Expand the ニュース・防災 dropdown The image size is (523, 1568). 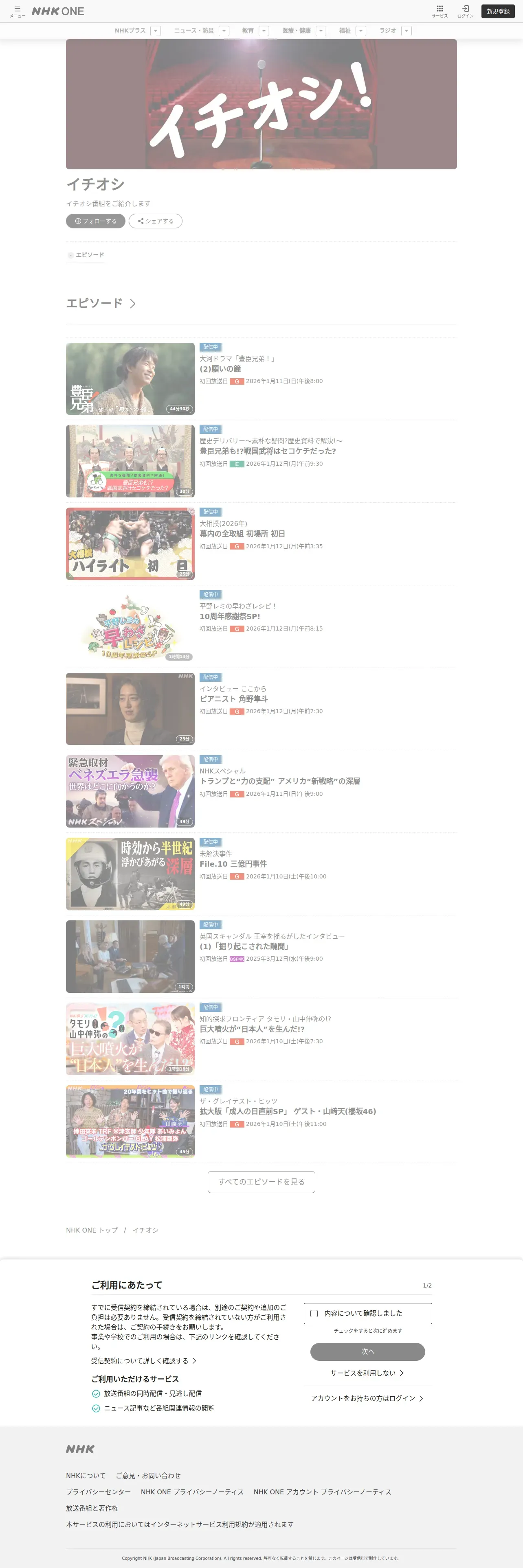point(224,31)
